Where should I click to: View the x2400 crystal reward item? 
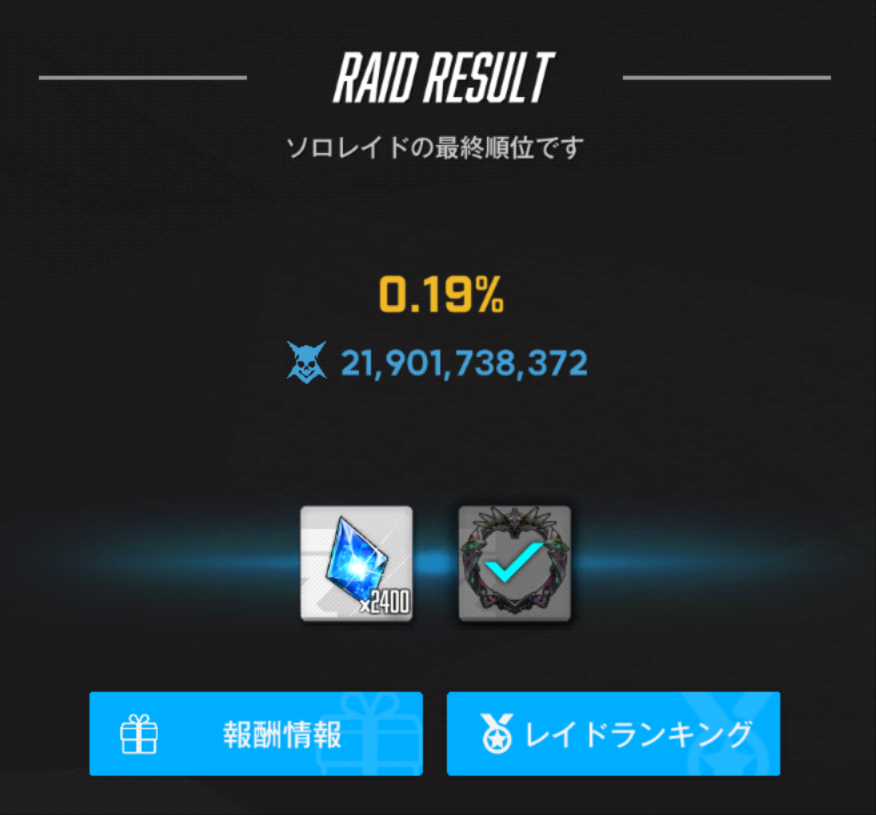[357, 563]
